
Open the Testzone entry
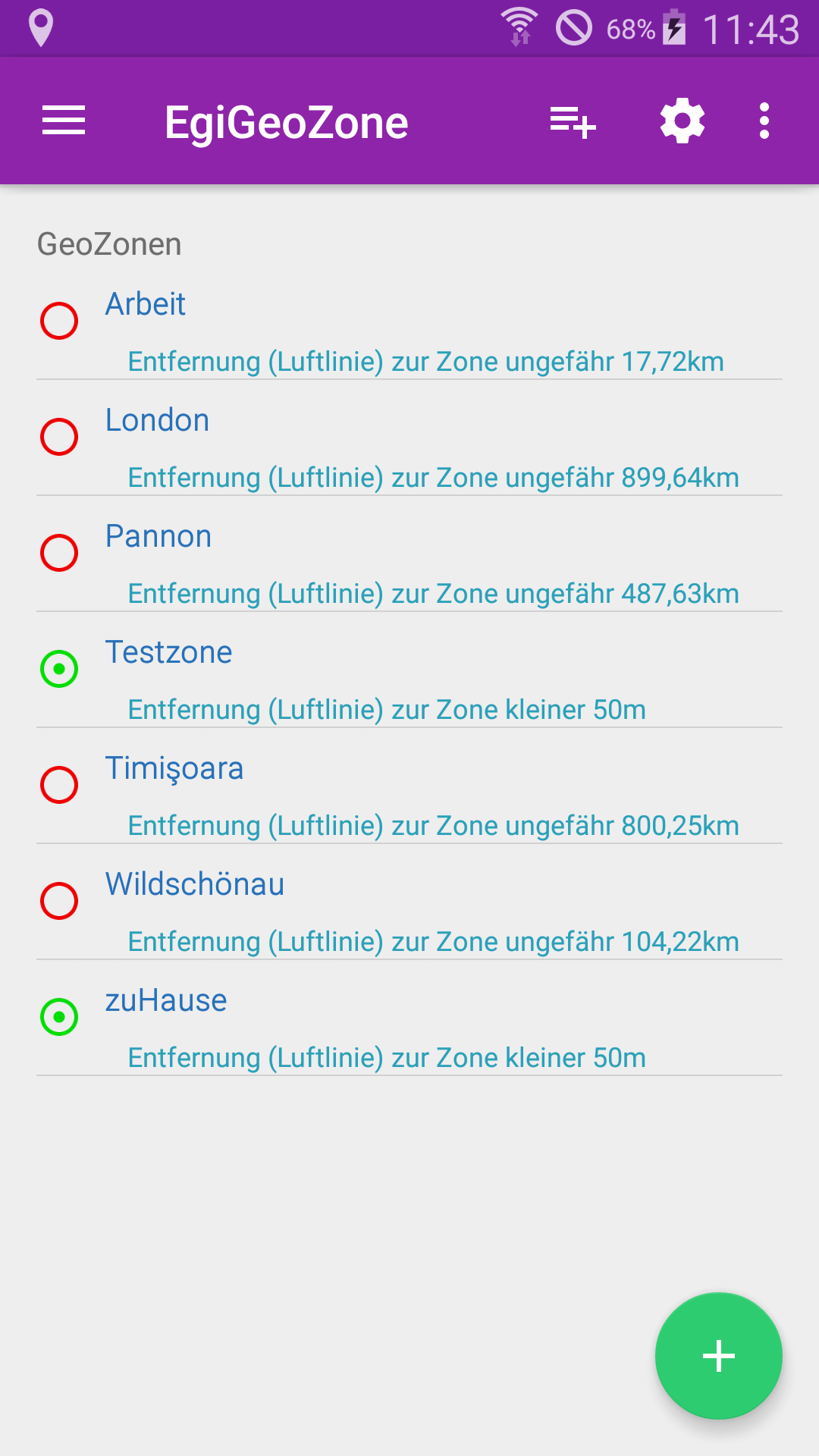(x=409, y=679)
